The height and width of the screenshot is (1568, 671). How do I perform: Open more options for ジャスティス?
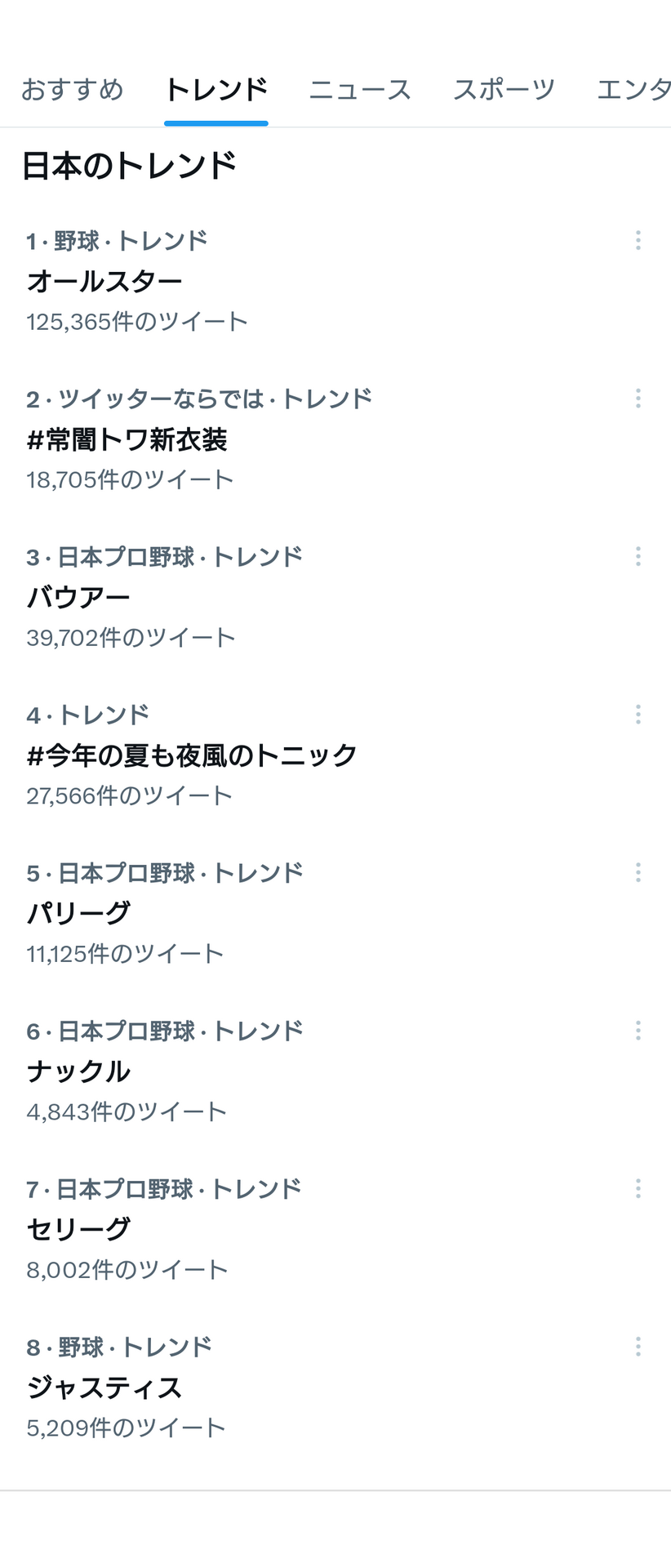[638, 1347]
